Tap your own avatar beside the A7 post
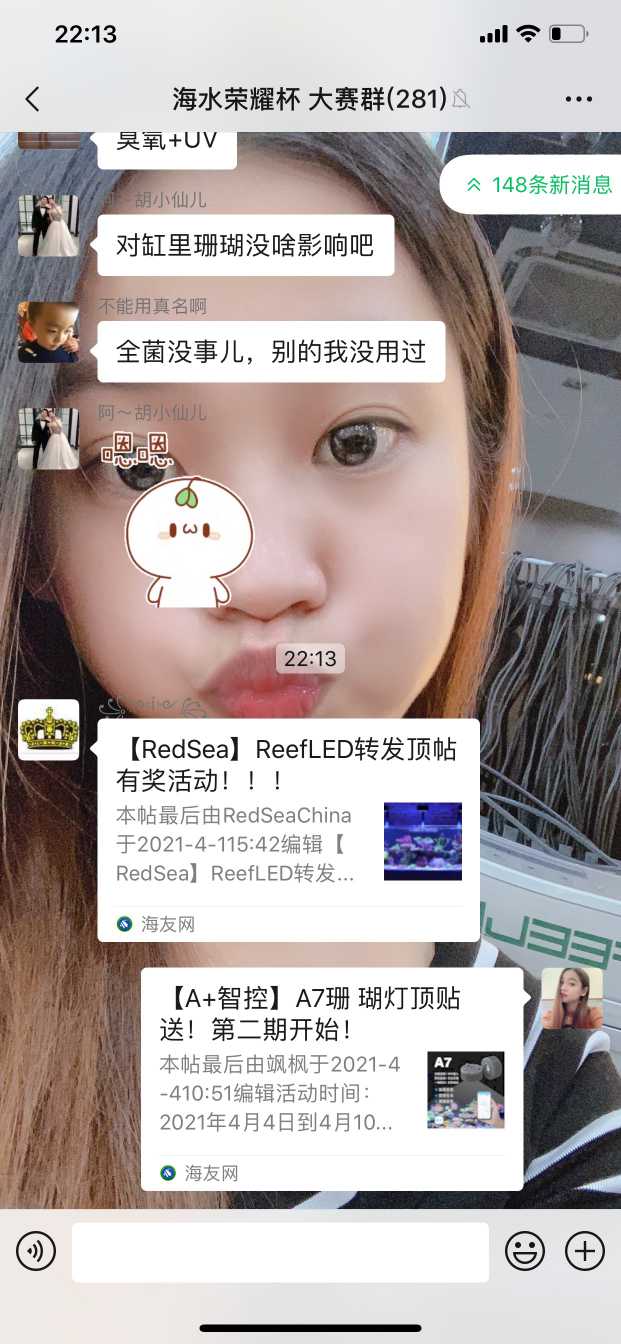621x1344 pixels. pyautogui.click(x=572, y=998)
